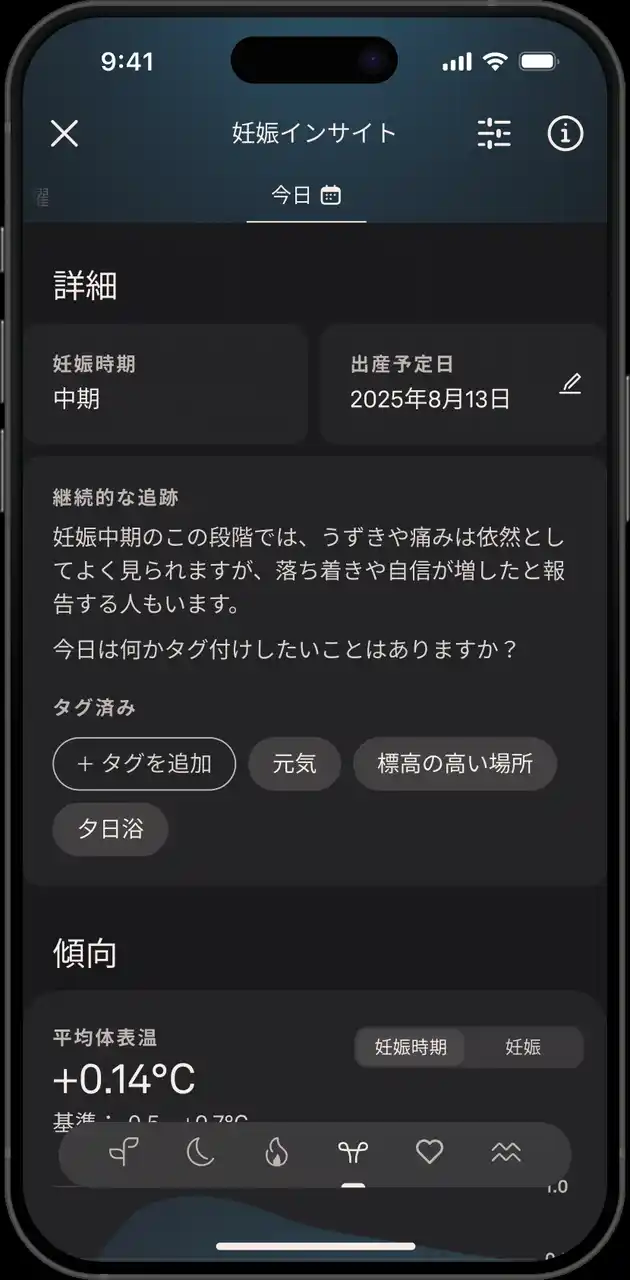Go to the moon sleep tab
Screen dimensions: 630x1280
(200, 1153)
